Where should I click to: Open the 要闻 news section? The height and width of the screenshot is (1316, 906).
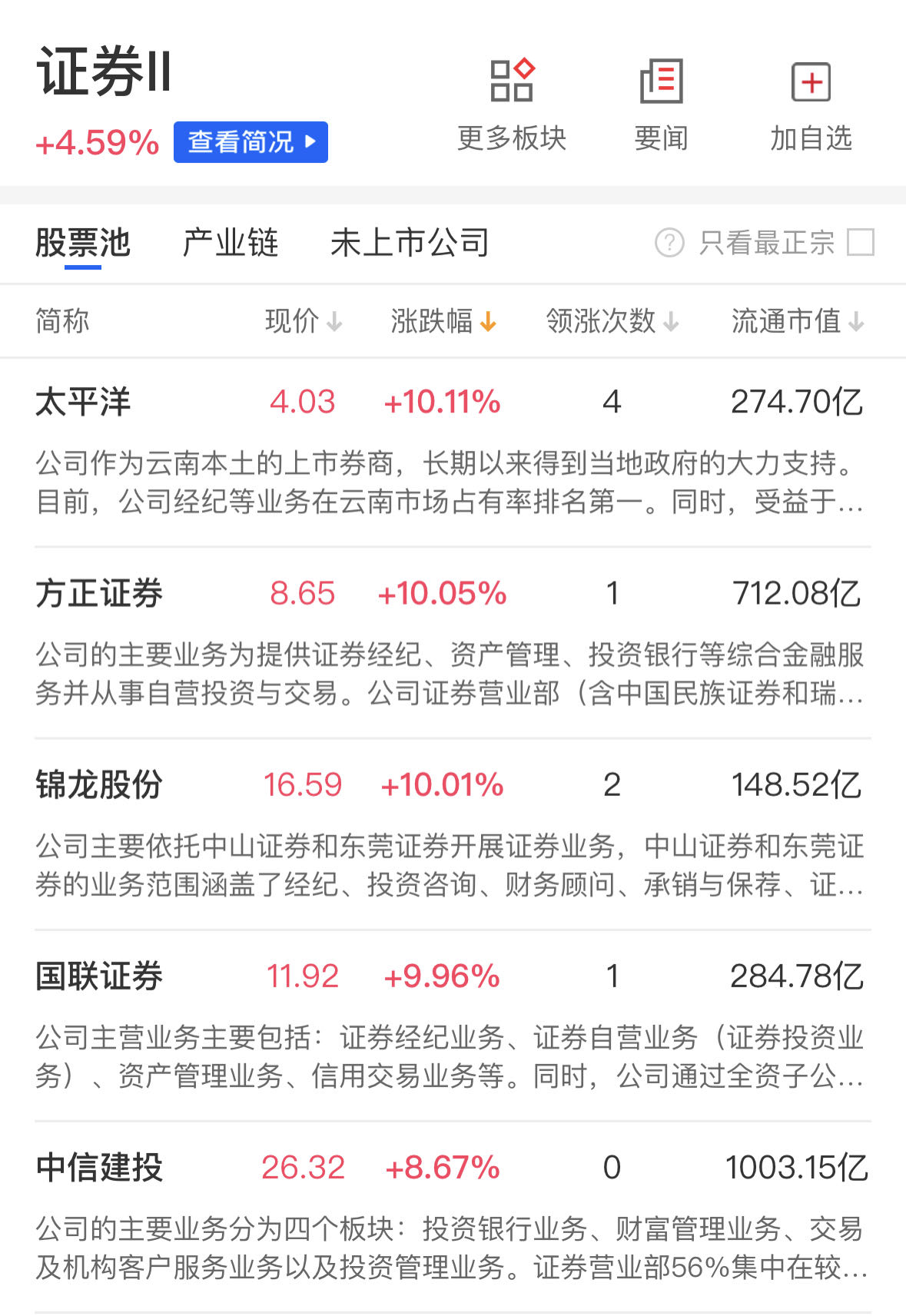pyautogui.click(x=661, y=104)
